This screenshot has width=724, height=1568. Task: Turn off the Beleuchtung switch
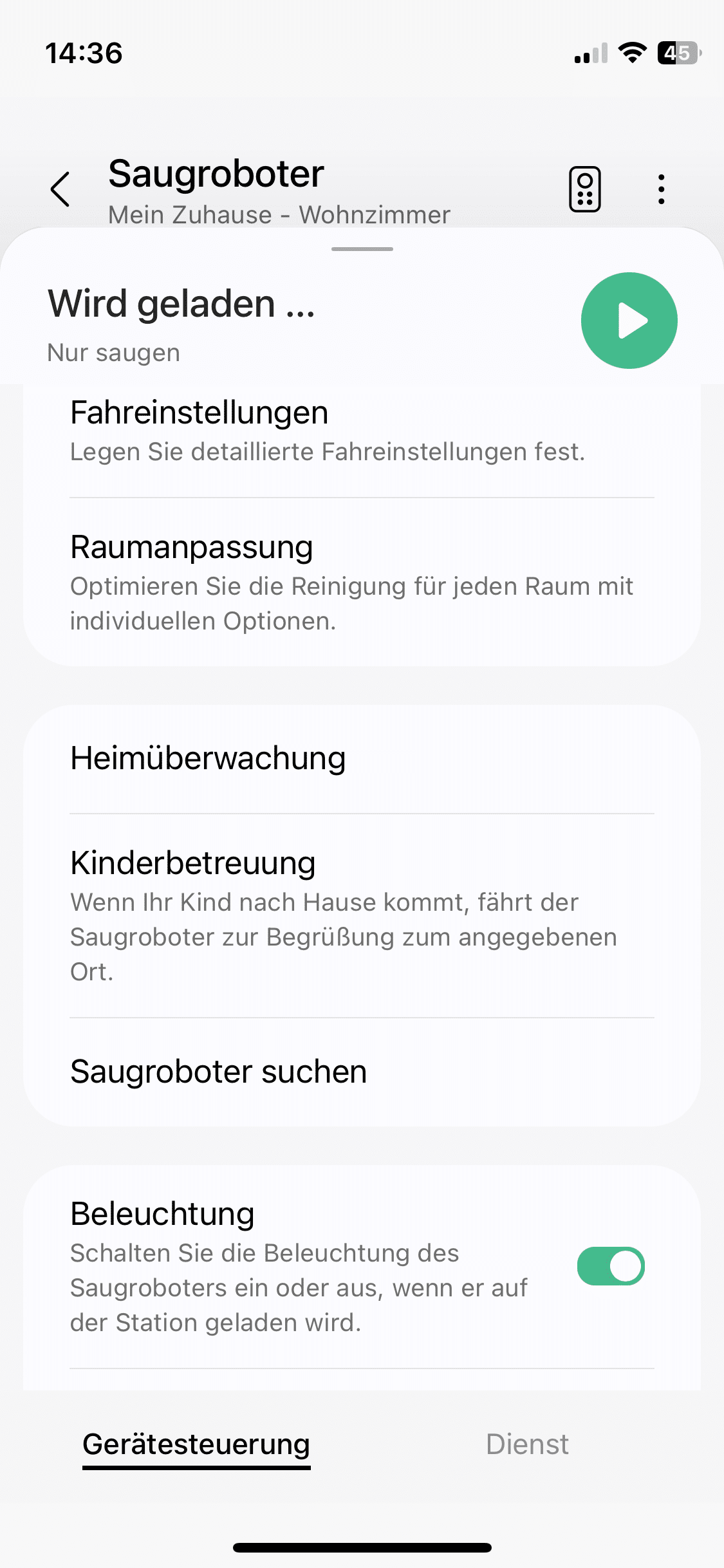pyautogui.click(x=611, y=1266)
